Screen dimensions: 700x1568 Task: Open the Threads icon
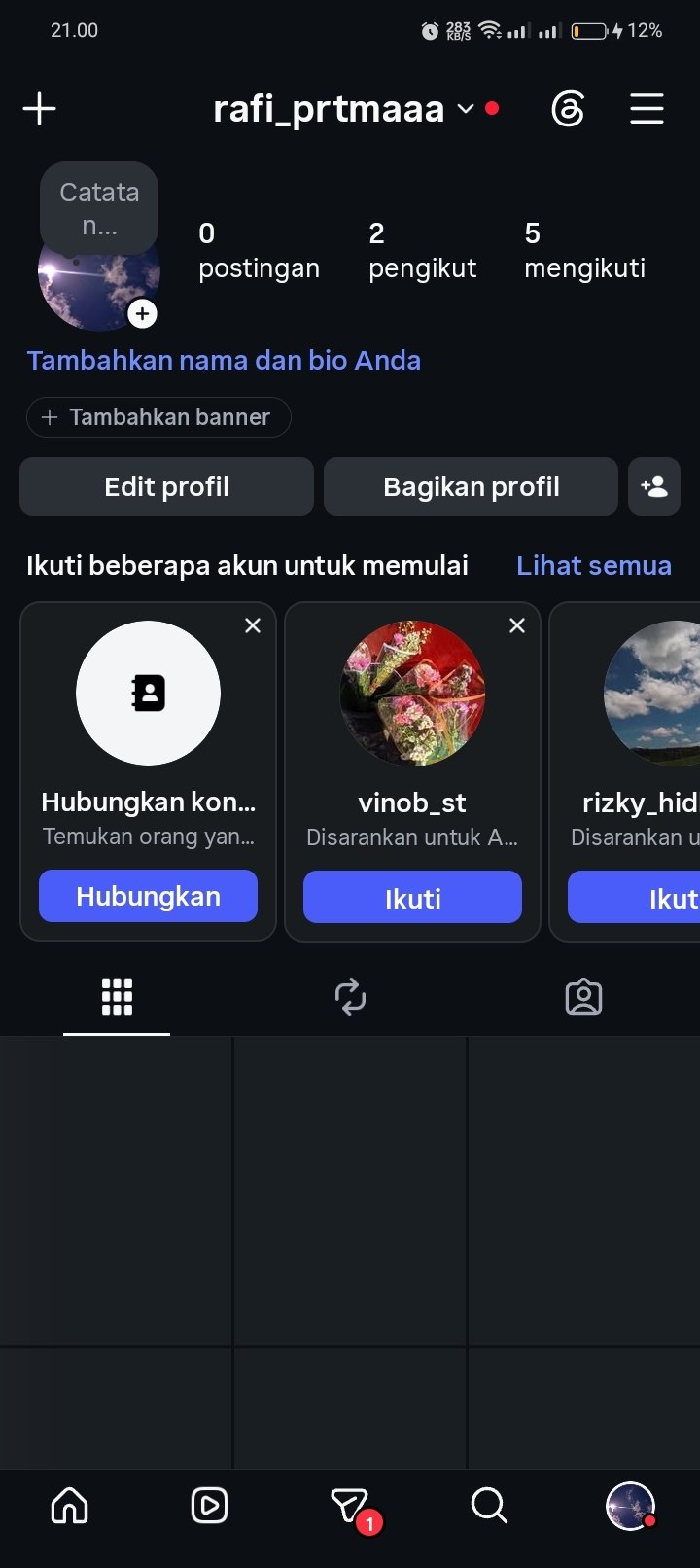coord(568,109)
